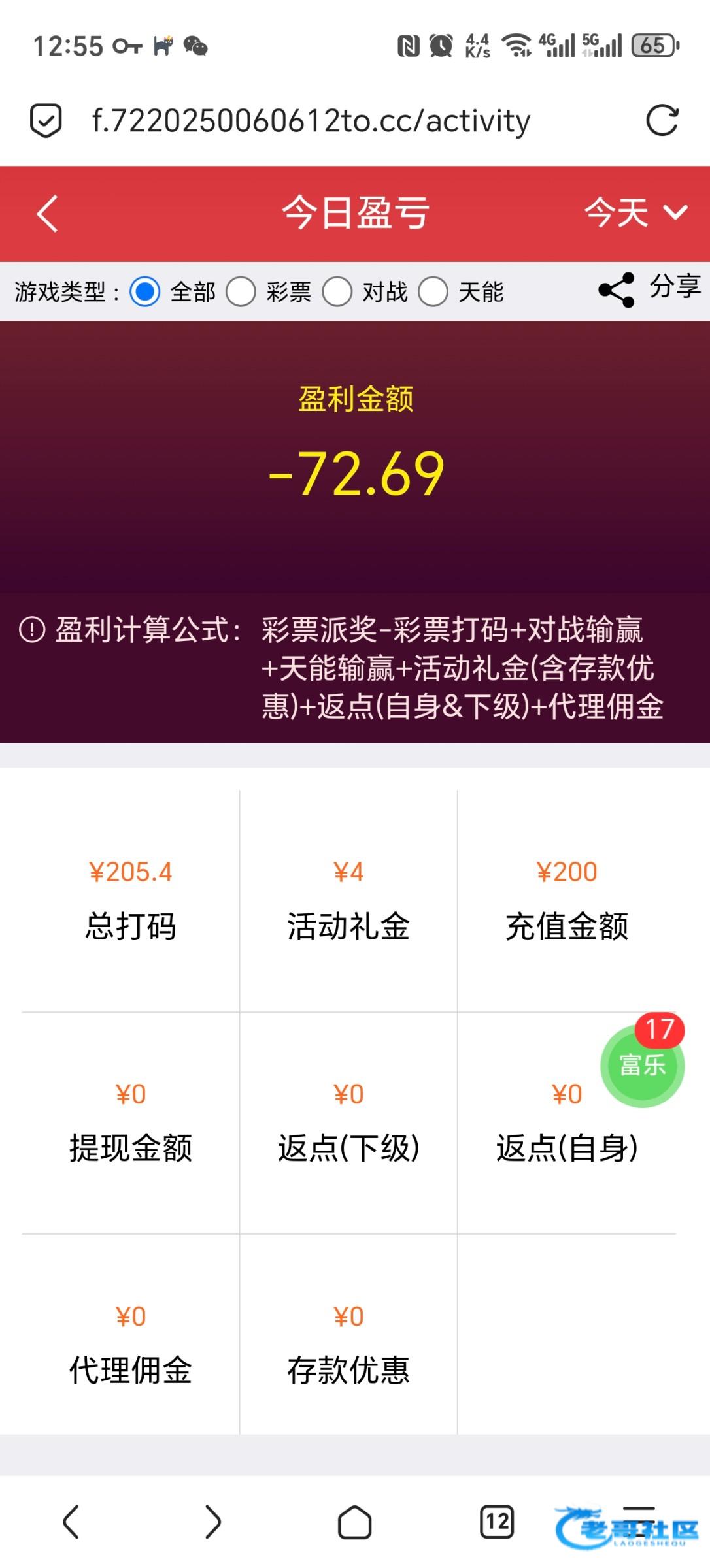Screen dimensions: 710x1568
Task: Select the 彩票 game type
Action: click(241, 291)
